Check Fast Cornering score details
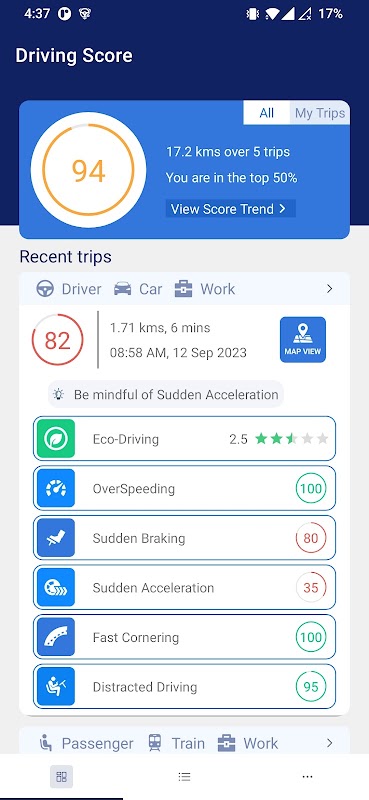 coord(184,637)
